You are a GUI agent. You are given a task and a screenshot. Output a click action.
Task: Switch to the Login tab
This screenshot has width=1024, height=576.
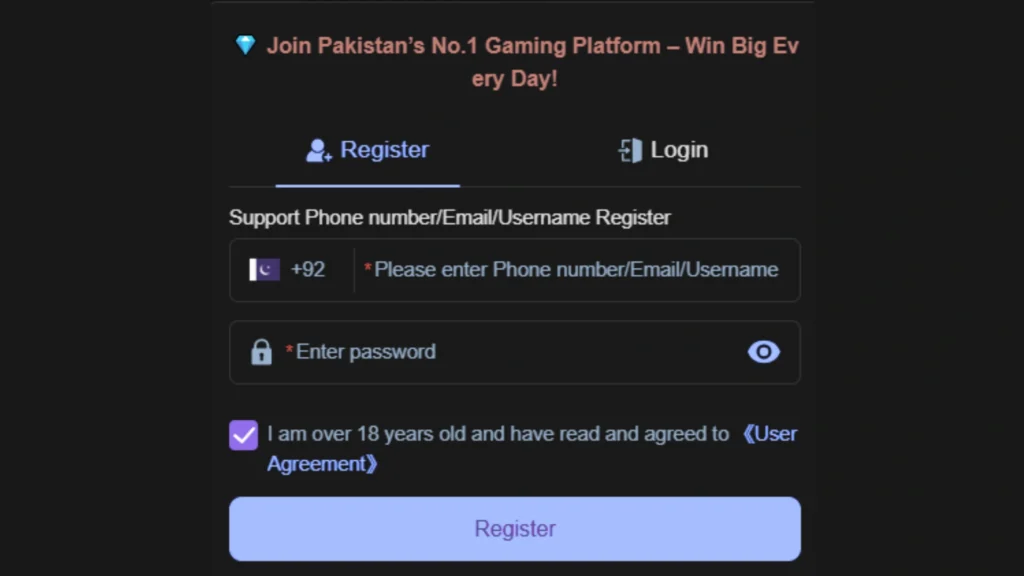click(x=663, y=150)
